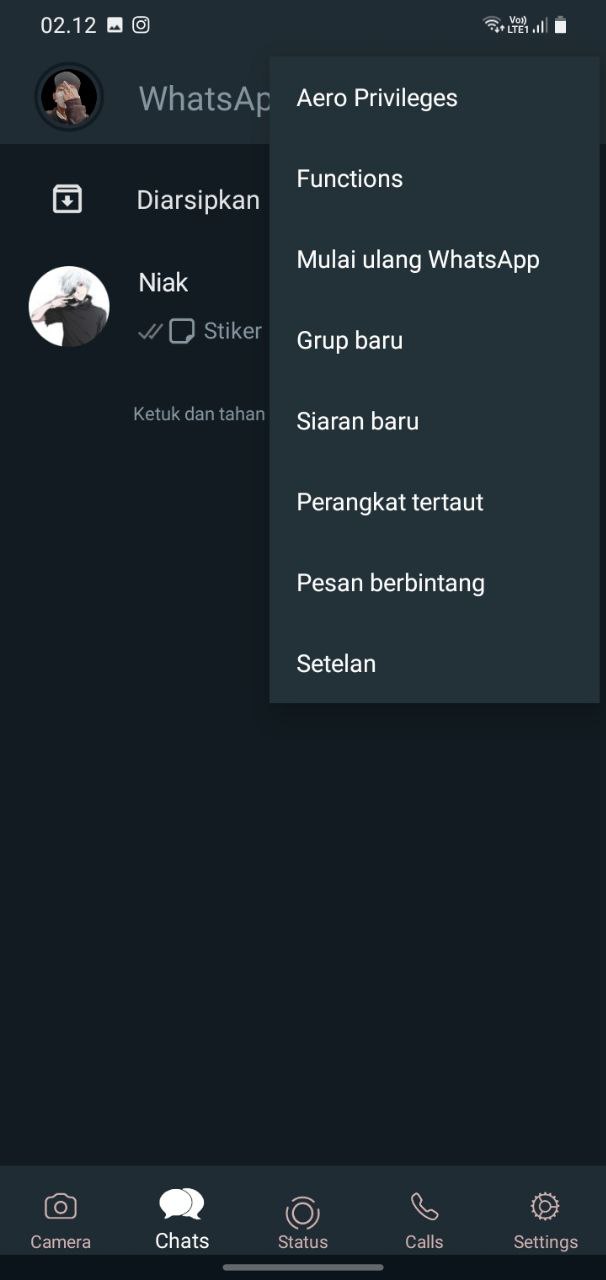Screen dimensions: 606x1280
Task: Select Functions from the menu
Action: coord(350,179)
